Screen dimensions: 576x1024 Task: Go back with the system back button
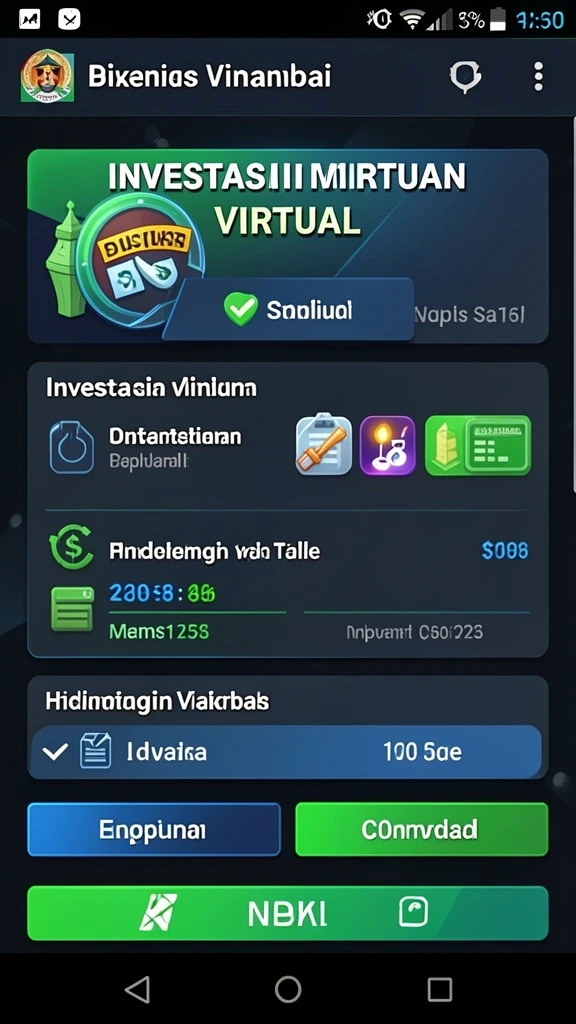pos(138,989)
